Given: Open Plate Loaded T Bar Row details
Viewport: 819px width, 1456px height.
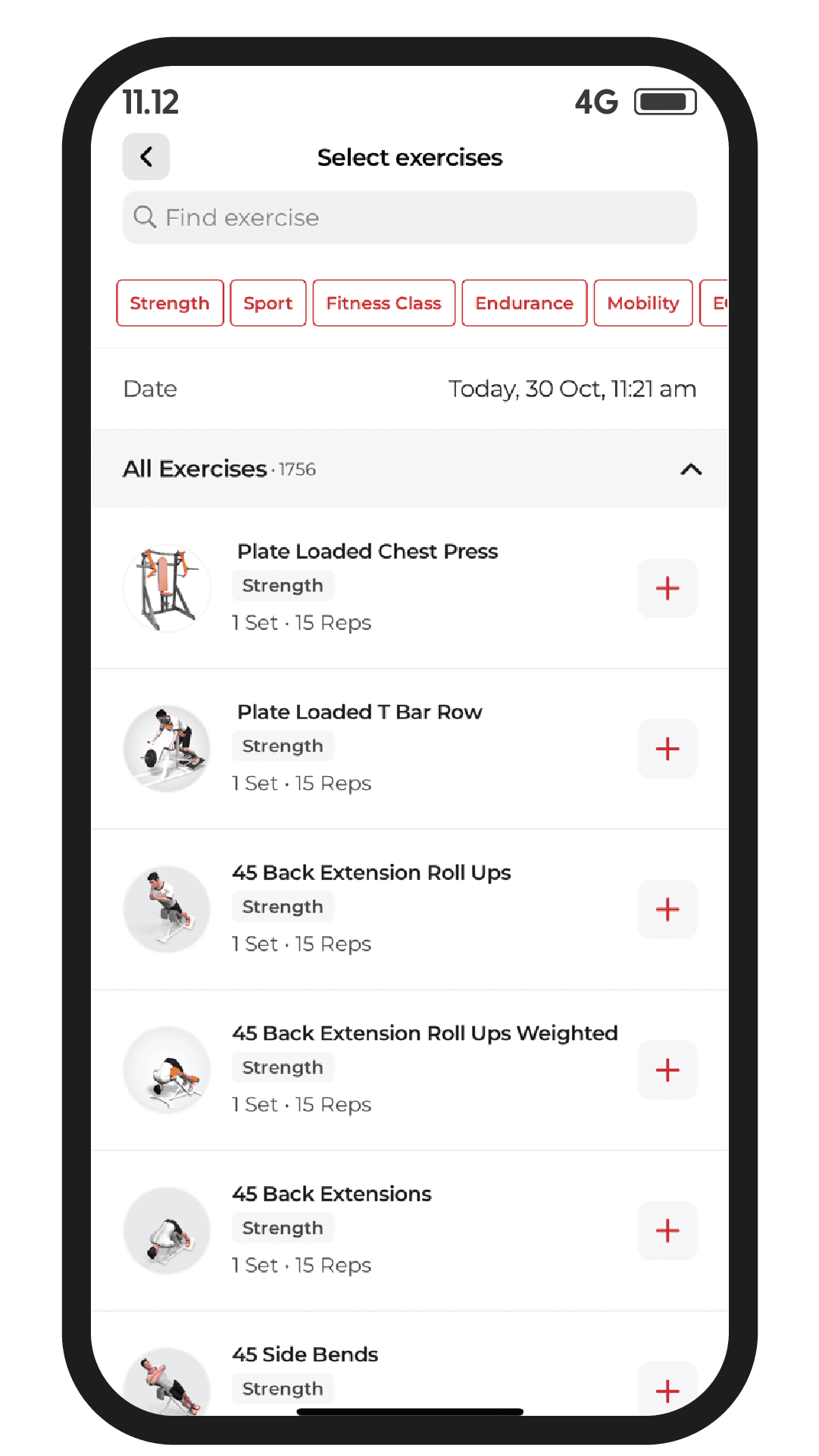Looking at the screenshot, I should click(359, 712).
